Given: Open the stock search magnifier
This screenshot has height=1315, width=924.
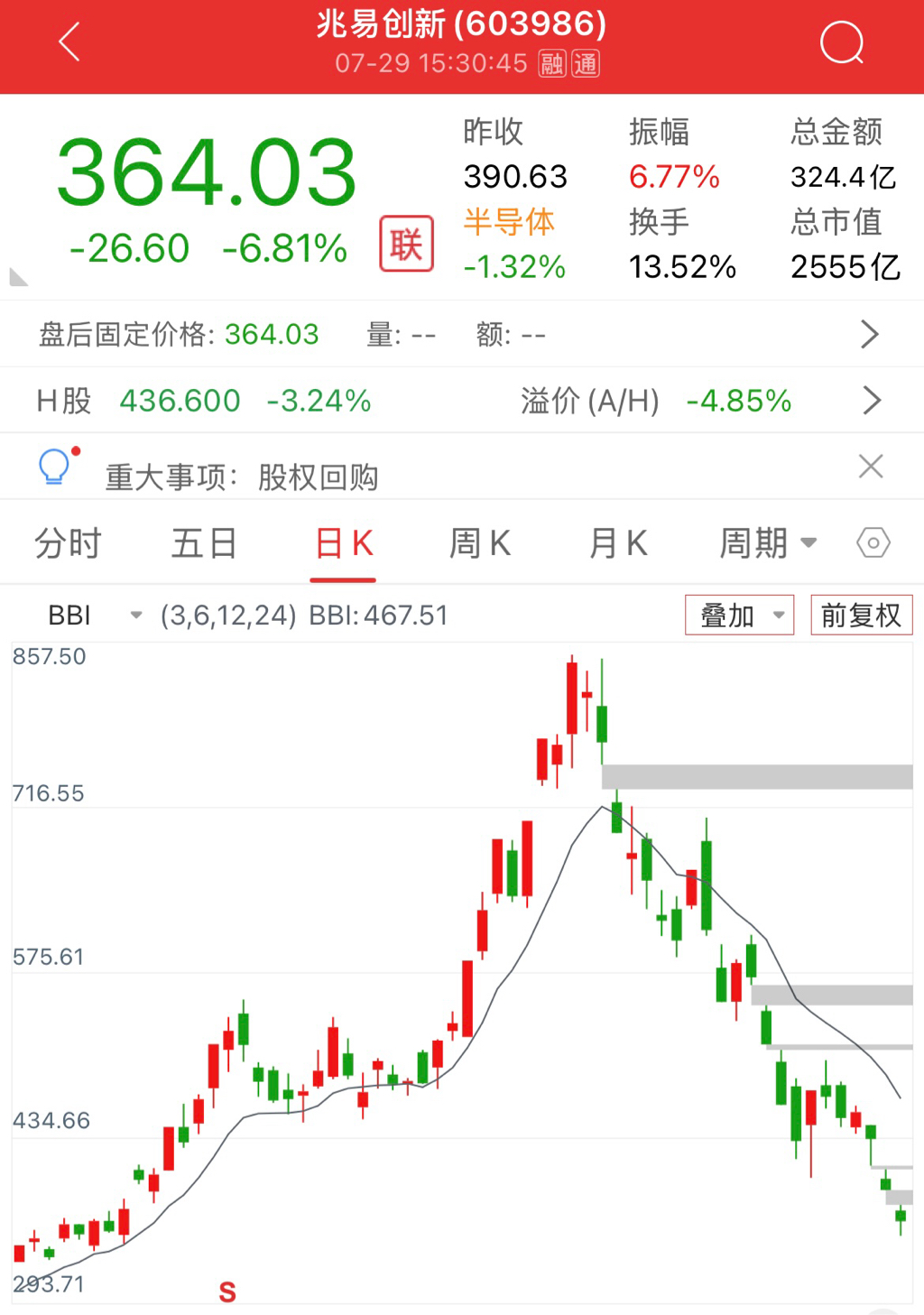Looking at the screenshot, I should coord(842,42).
